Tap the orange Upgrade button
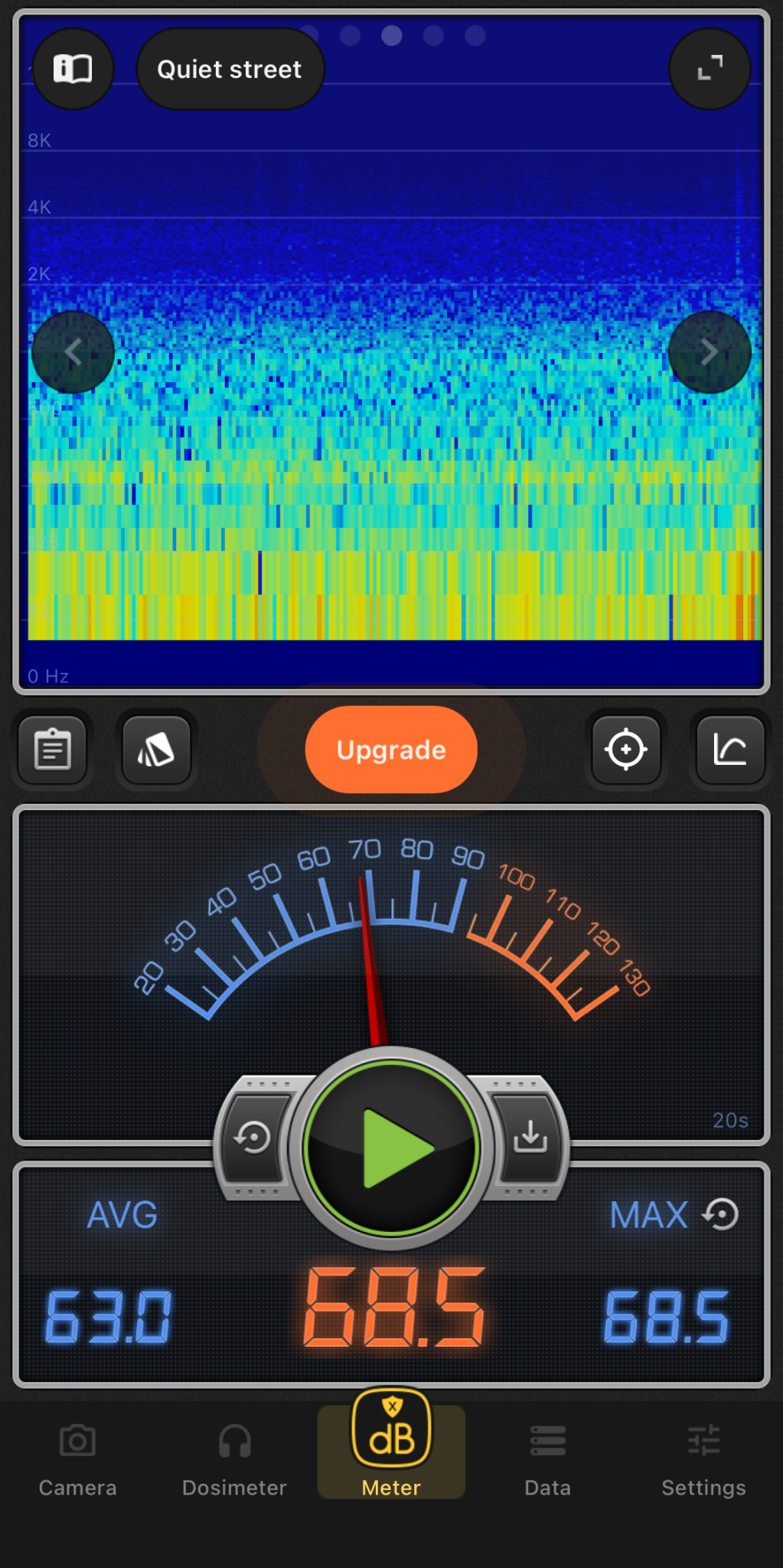 click(x=391, y=750)
